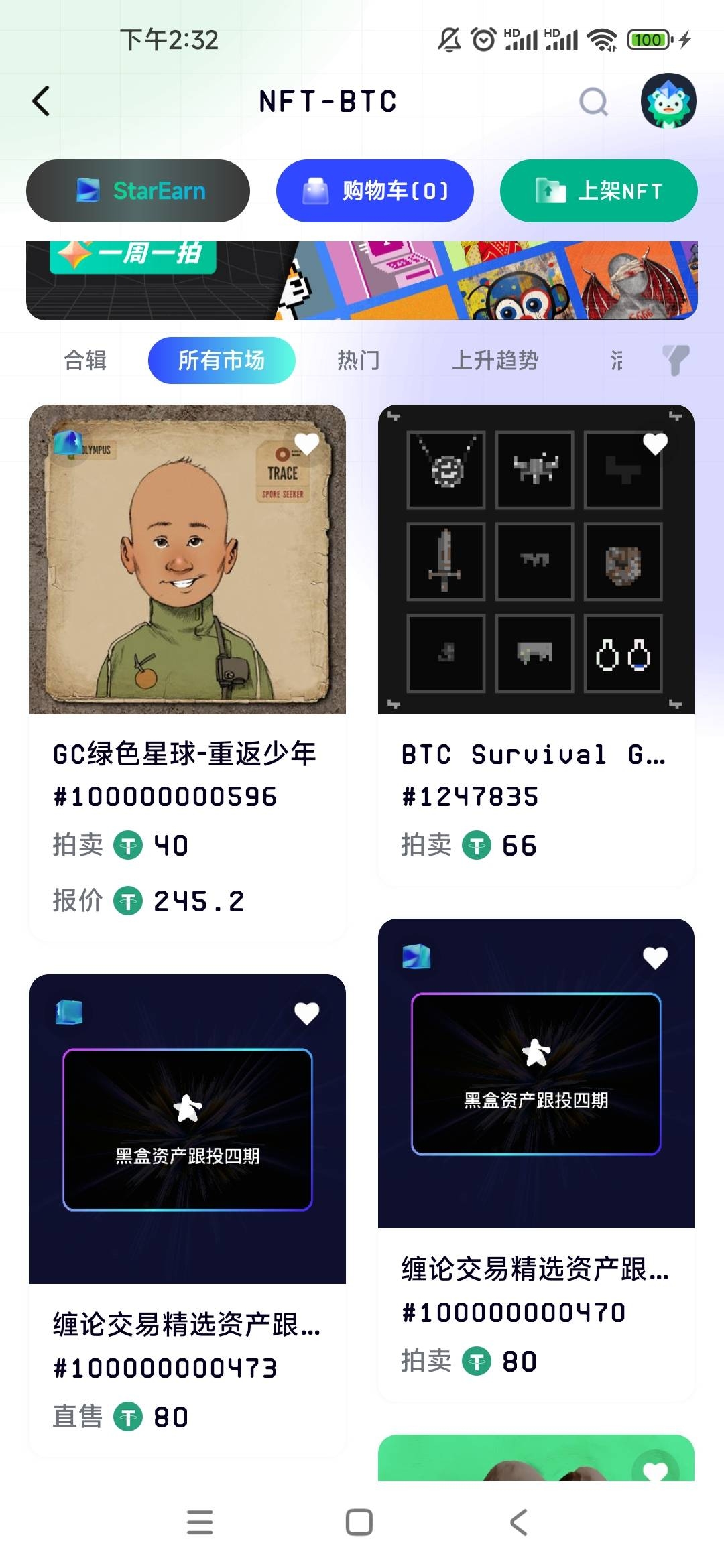
Task: Switch to the 合辑 tab
Action: click(x=85, y=361)
